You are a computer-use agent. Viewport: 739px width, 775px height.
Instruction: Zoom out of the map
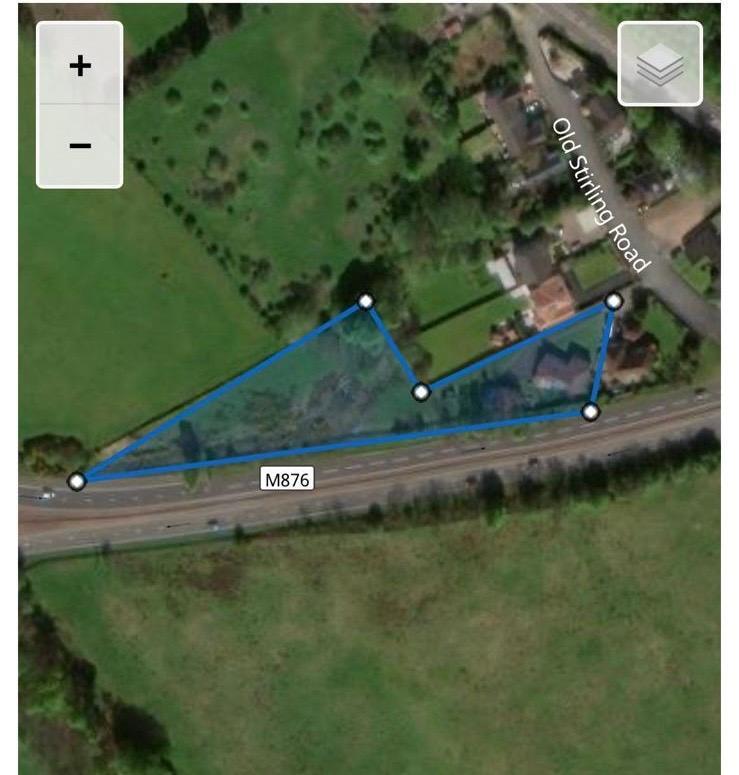[x=80, y=145]
